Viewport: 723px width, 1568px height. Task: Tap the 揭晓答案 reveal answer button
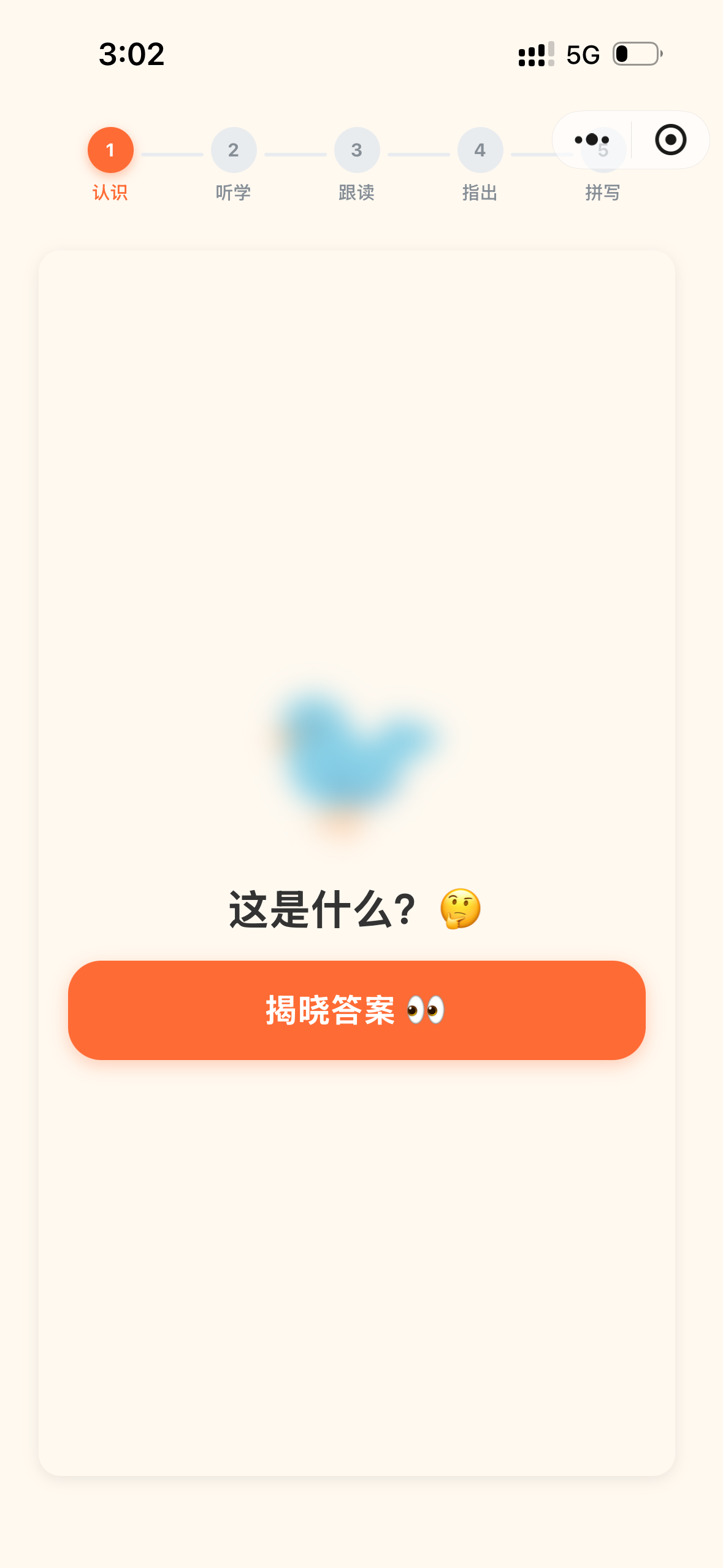356,1010
